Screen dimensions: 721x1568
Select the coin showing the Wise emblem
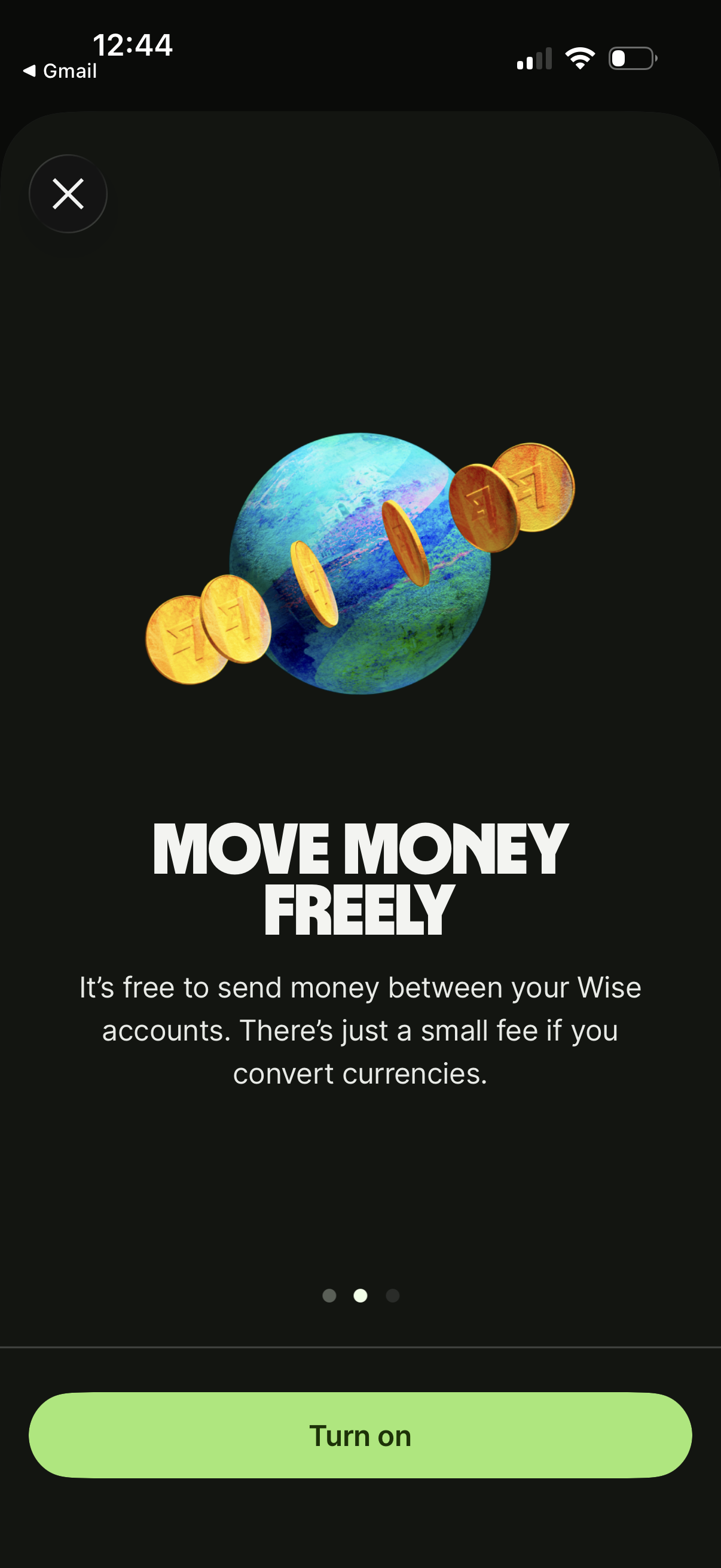237,621
